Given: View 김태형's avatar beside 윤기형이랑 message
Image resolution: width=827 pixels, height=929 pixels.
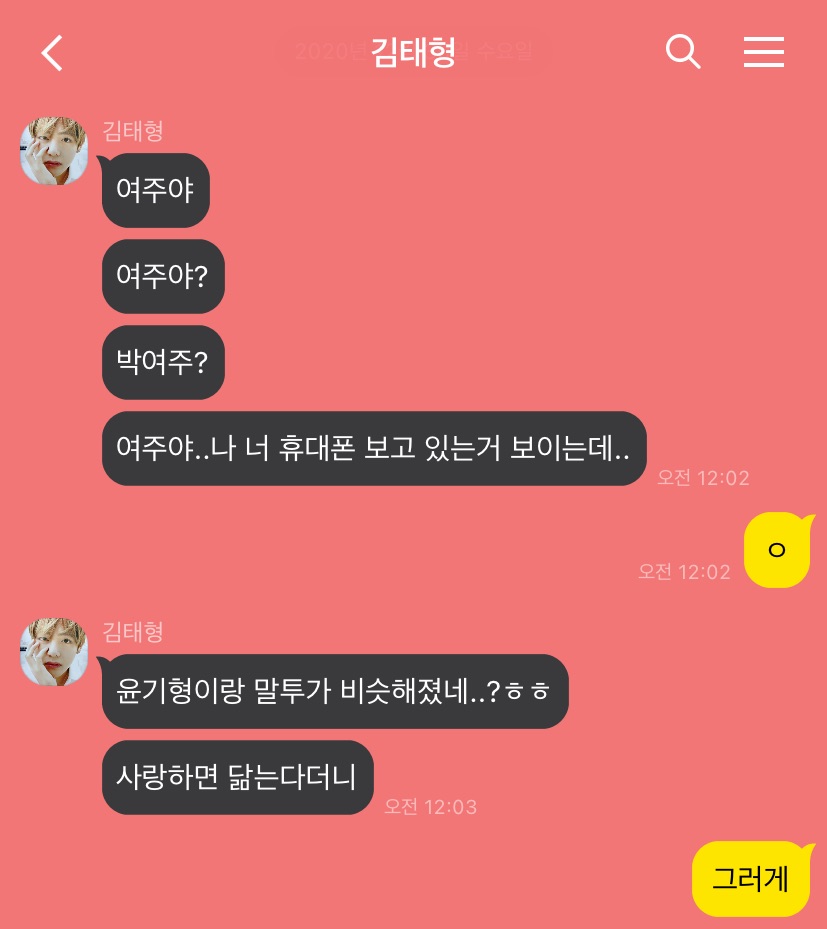Looking at the screenshot, I should [54, 651].
